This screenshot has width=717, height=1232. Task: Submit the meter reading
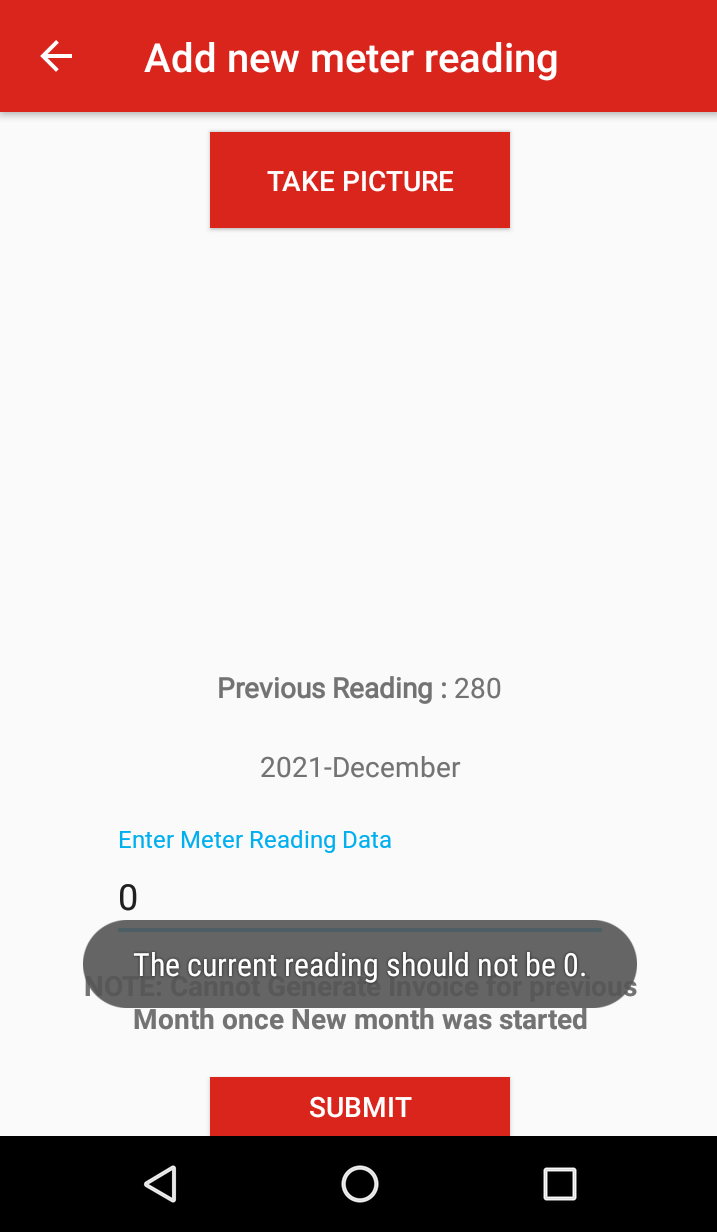click(360, 1107)
